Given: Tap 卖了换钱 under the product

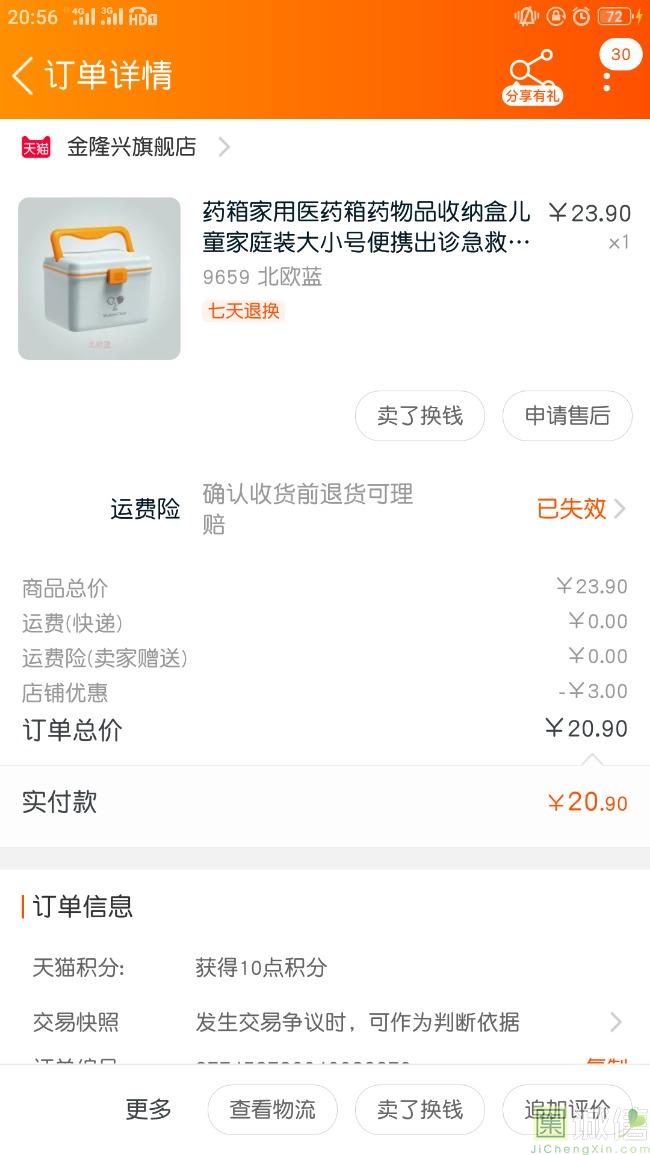Looking at the screenshot, I should coord(420,415).
